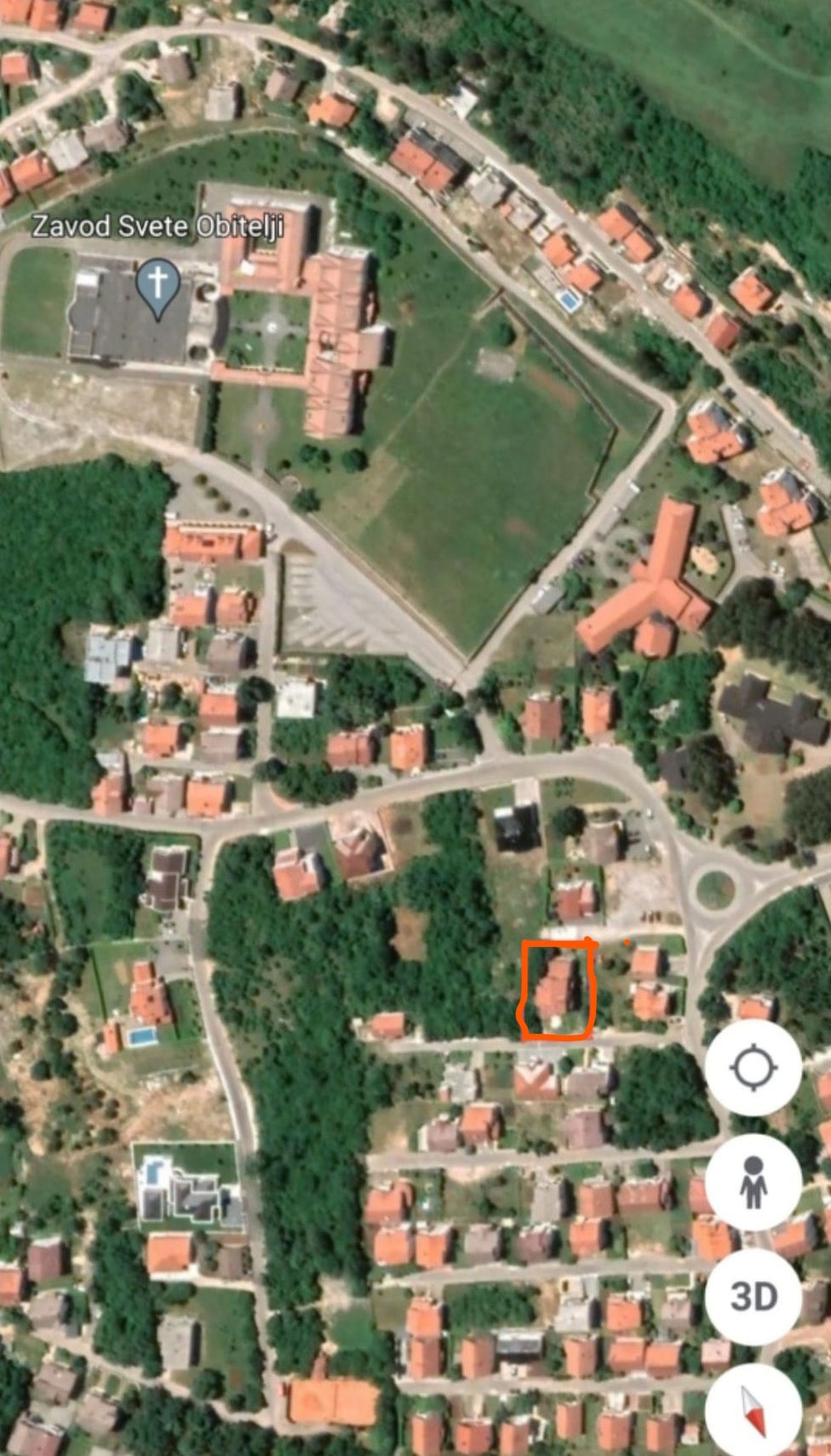
Task: Switch the map to 3D view
Action: pyautogui.click(x=754, y=1297)
